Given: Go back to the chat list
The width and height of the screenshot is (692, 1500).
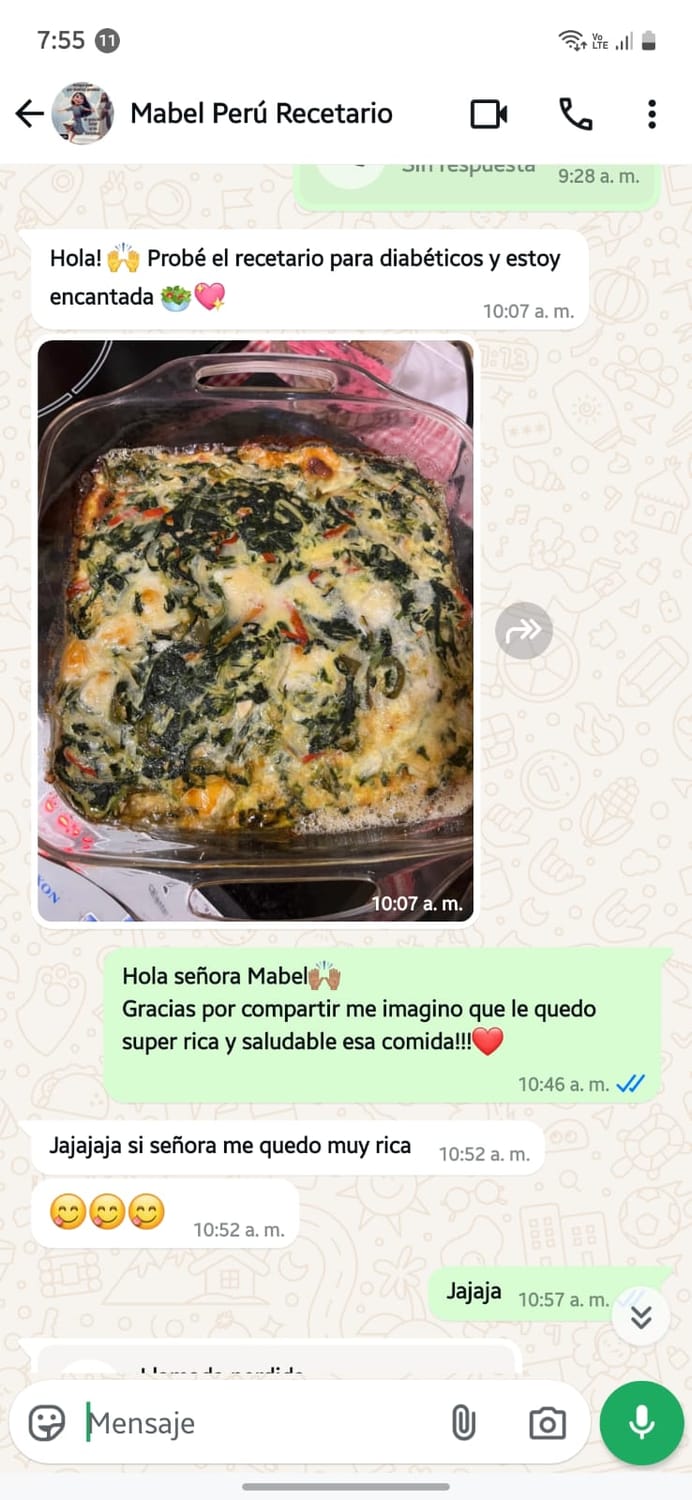Looking at the screenshot, I should [29, 114].
